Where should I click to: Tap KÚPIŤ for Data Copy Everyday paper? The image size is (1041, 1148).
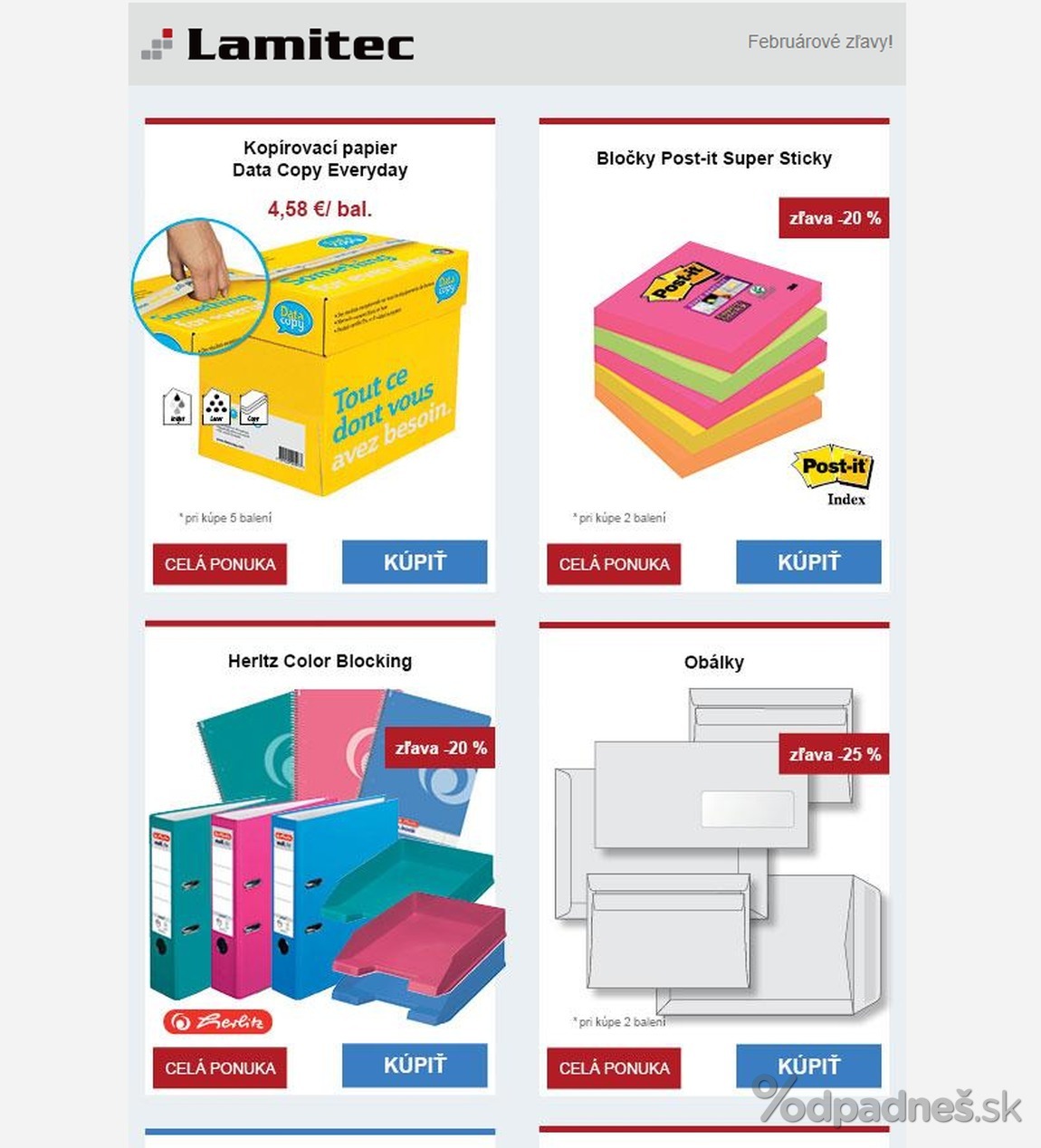coord(414,562)
